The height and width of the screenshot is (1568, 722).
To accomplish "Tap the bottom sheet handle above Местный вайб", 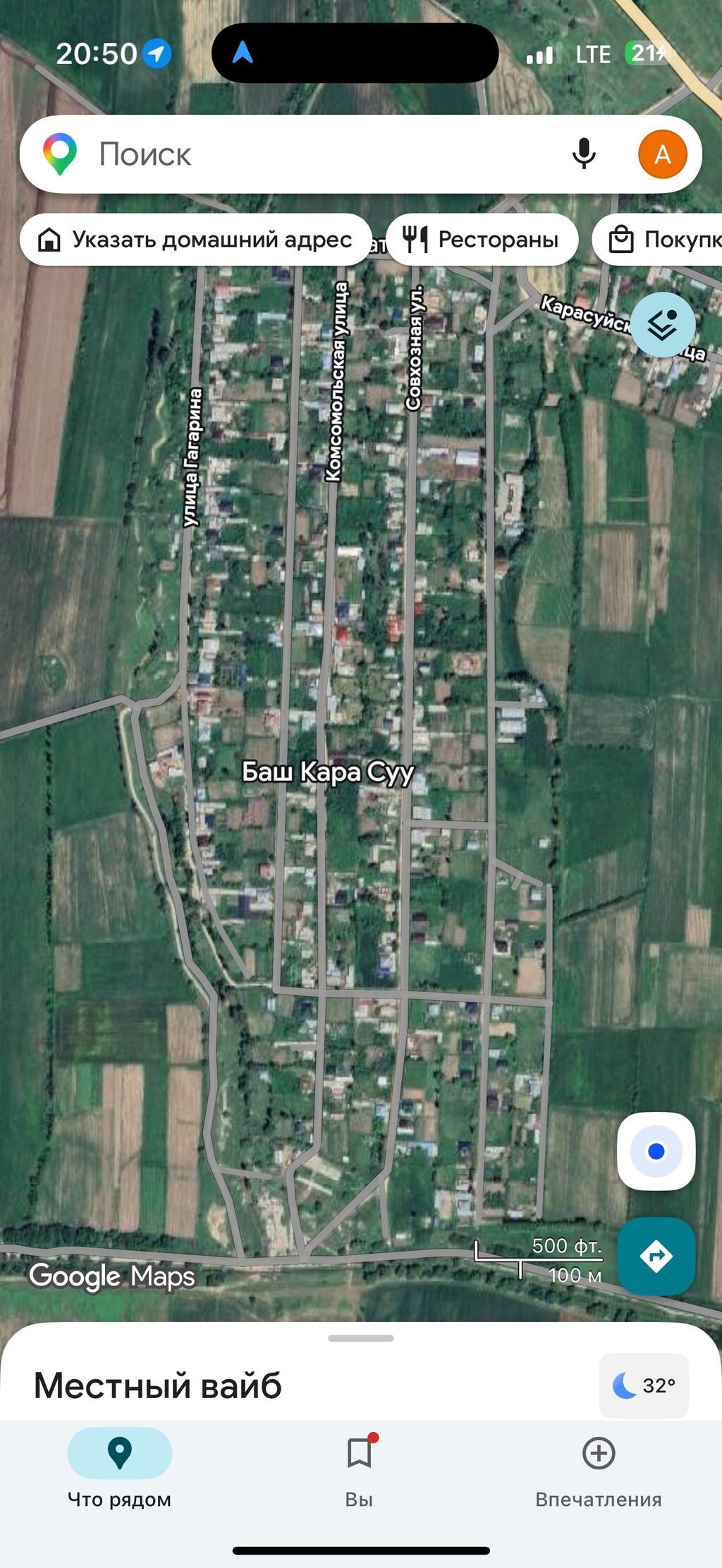I will pyautogui.click(x=361, y=1338).
